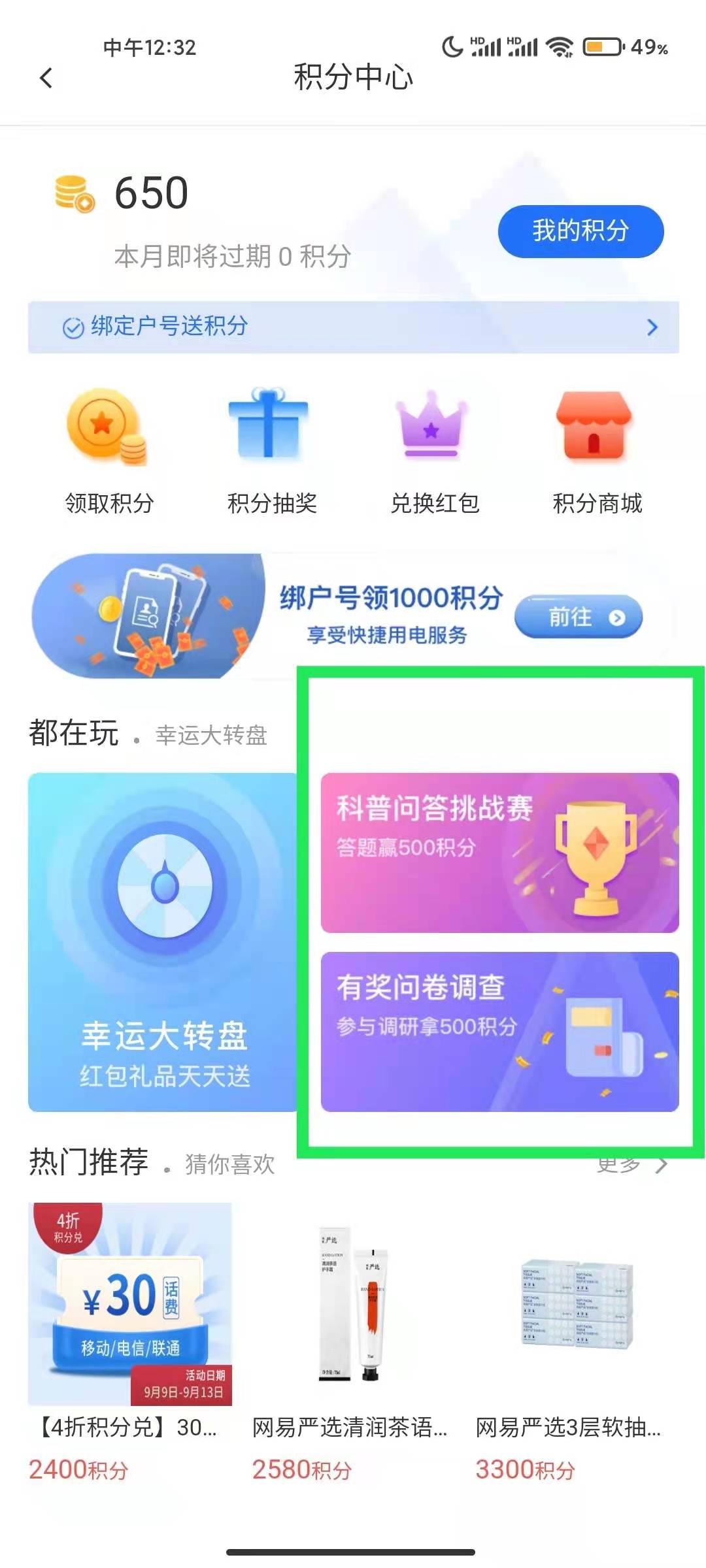Open 网易严选3层软抽 product
This screenshot has height=1568, width=706.
pyautogui.click(x=575, y=1303)
